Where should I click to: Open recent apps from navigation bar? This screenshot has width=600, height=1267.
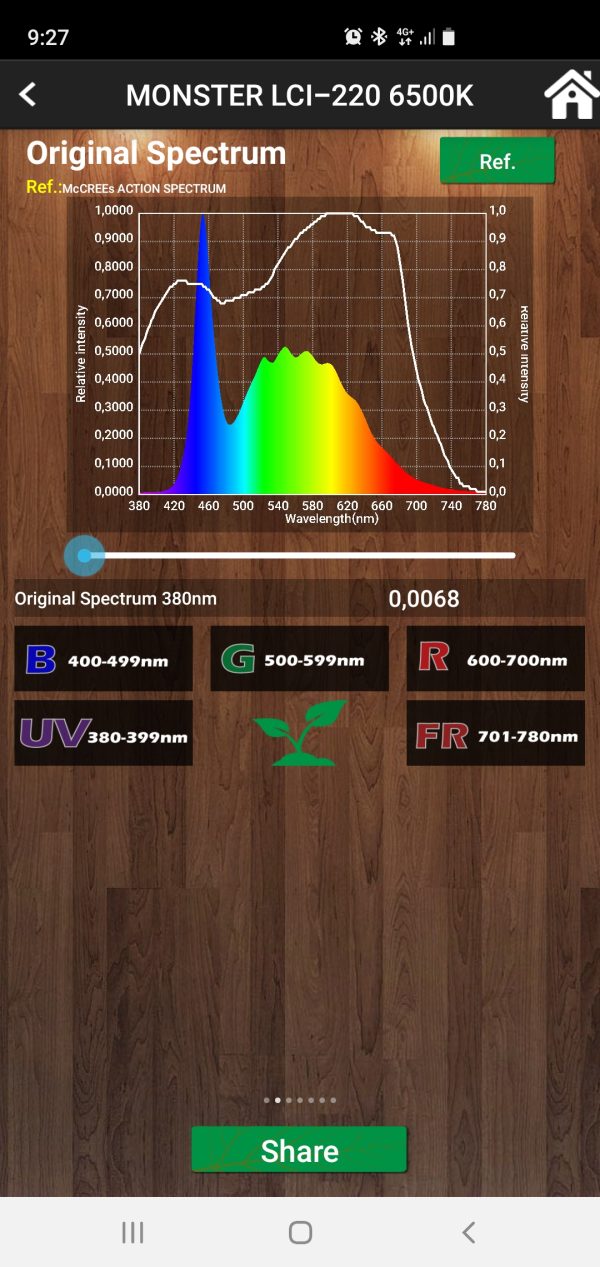(x=133, y=1232)
